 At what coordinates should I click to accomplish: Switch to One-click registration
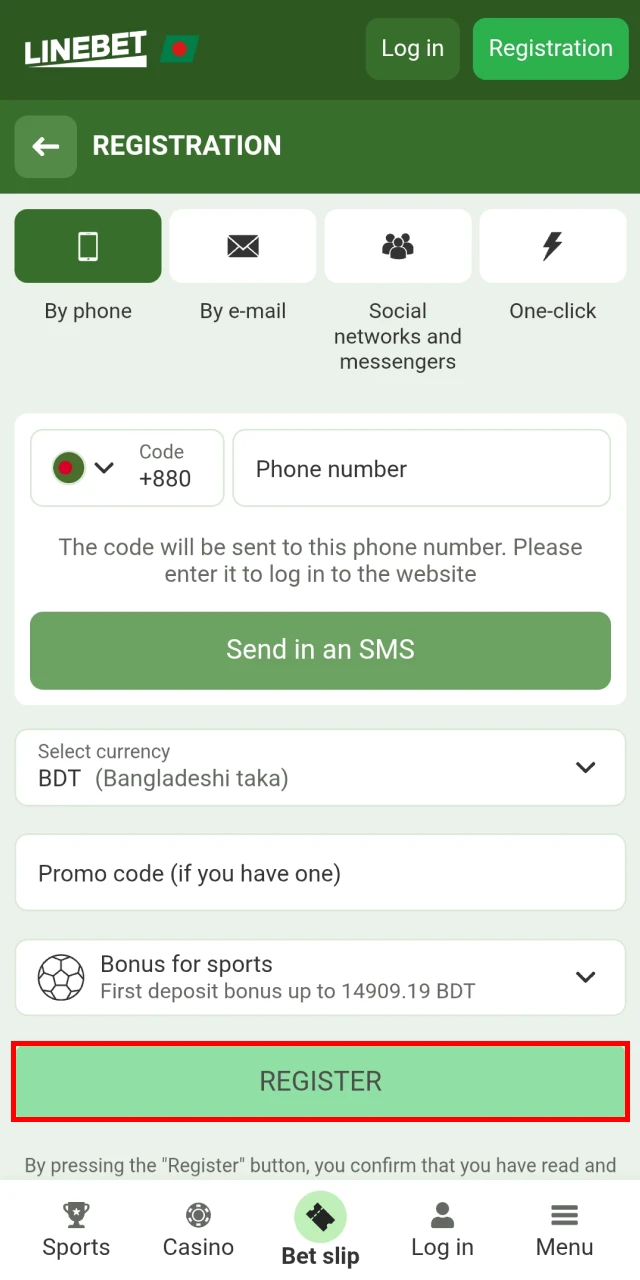[x=552, y=246]
